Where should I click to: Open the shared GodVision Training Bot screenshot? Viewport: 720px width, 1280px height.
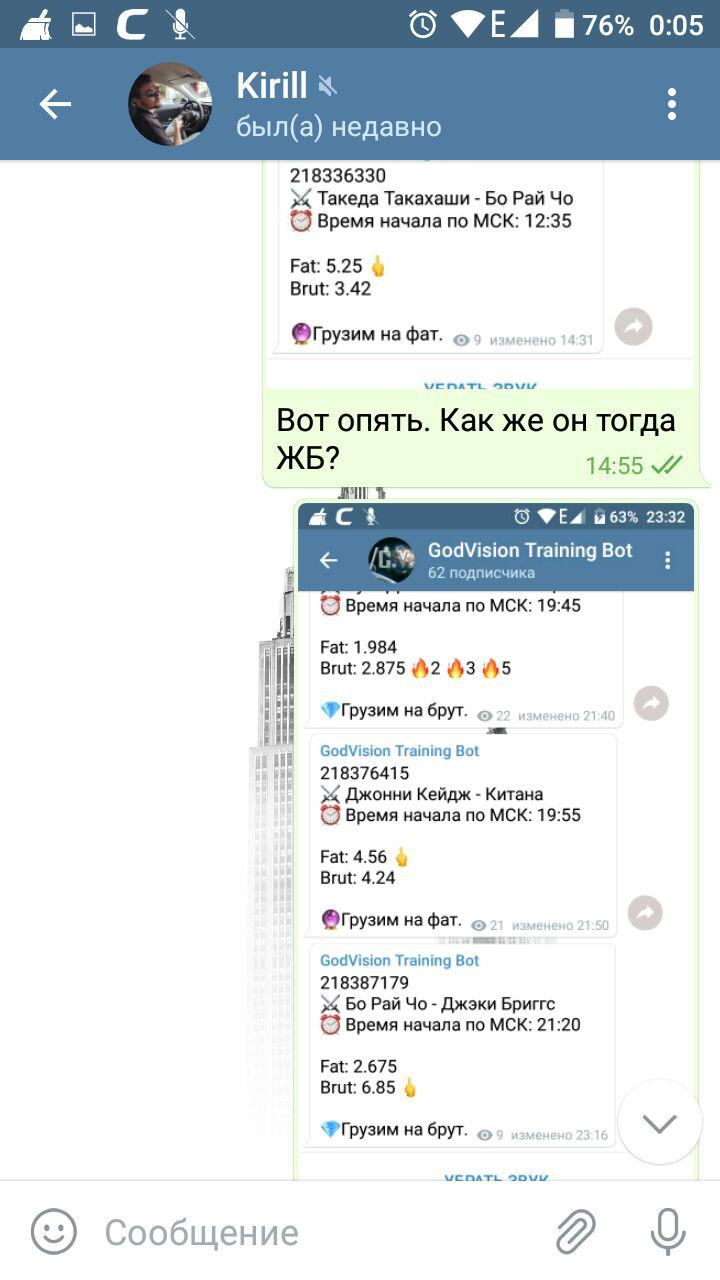point(496,840)
